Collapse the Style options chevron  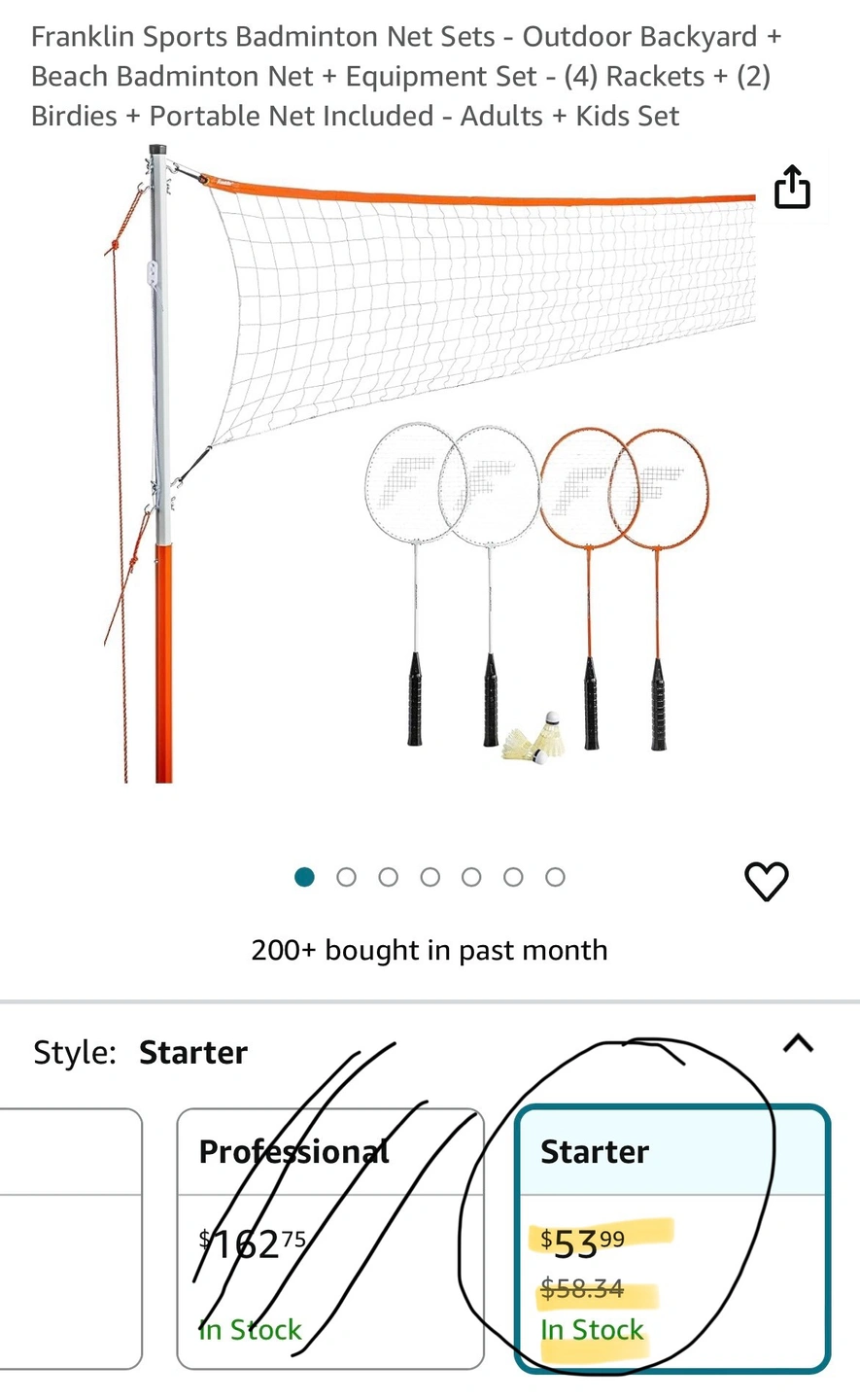798,1044
